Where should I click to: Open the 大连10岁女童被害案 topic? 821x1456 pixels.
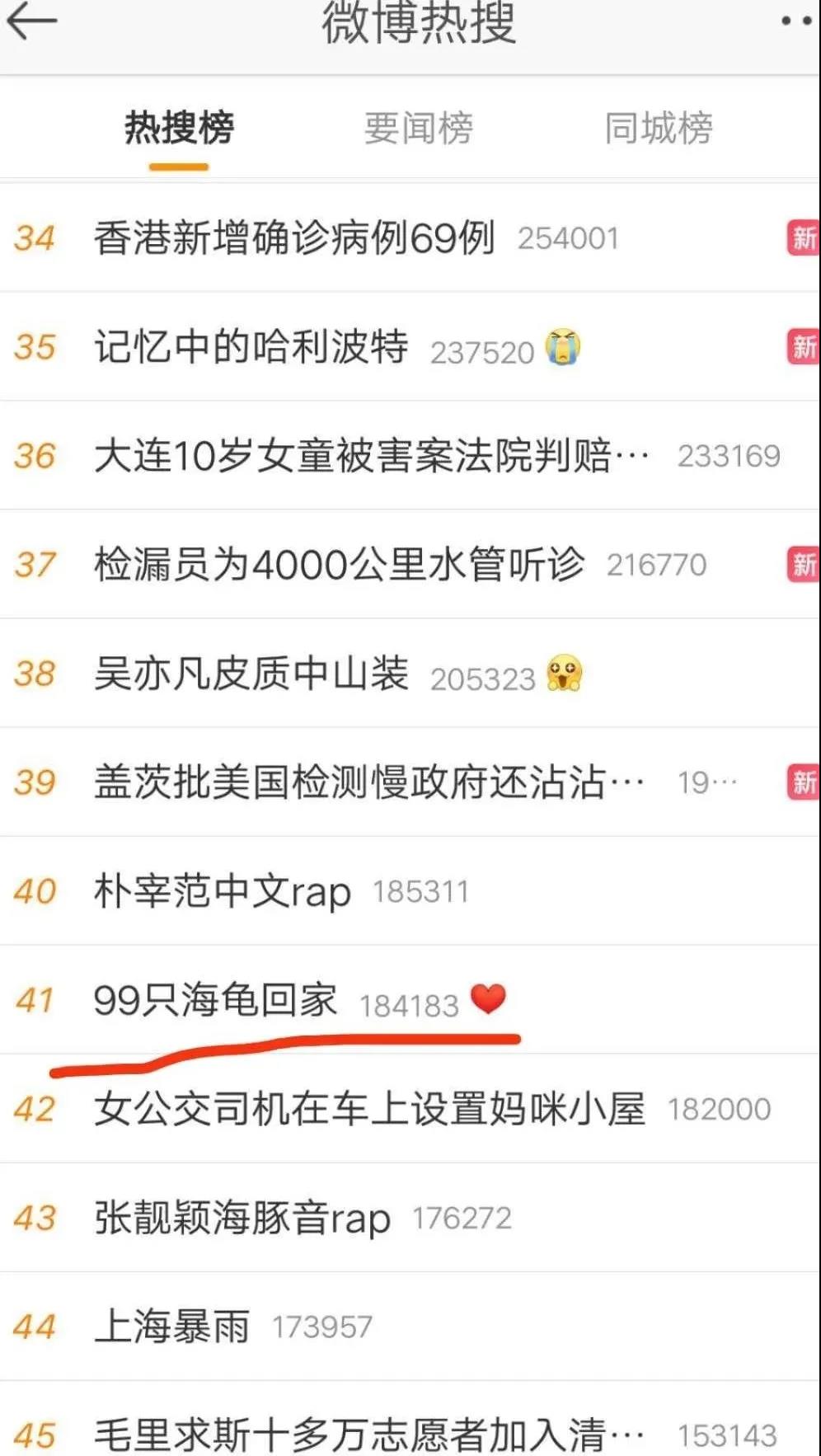371,456
